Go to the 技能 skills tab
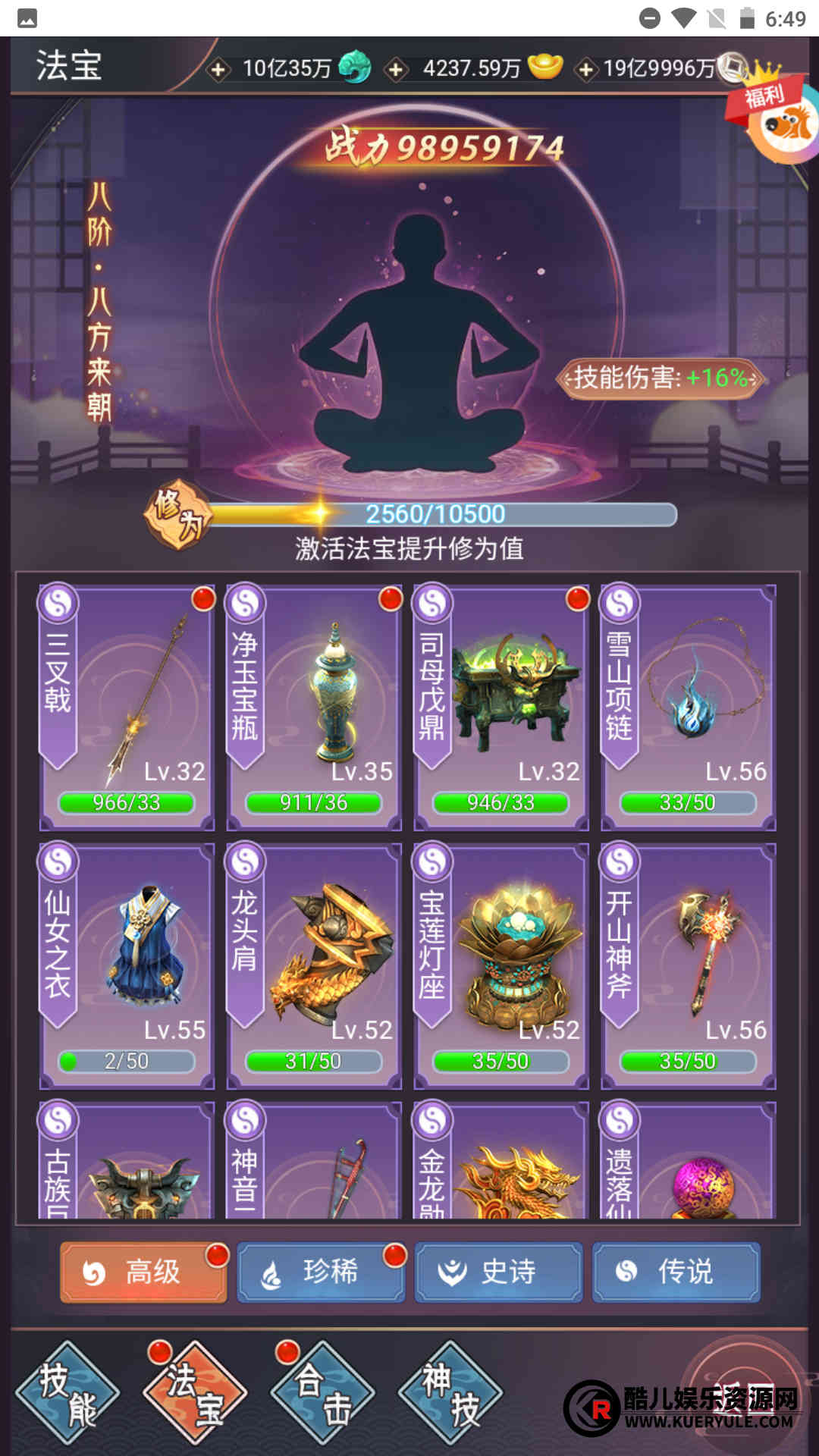Viewport: 819px width, 1456px height. pyautogui.click(x=68, y=1394)
